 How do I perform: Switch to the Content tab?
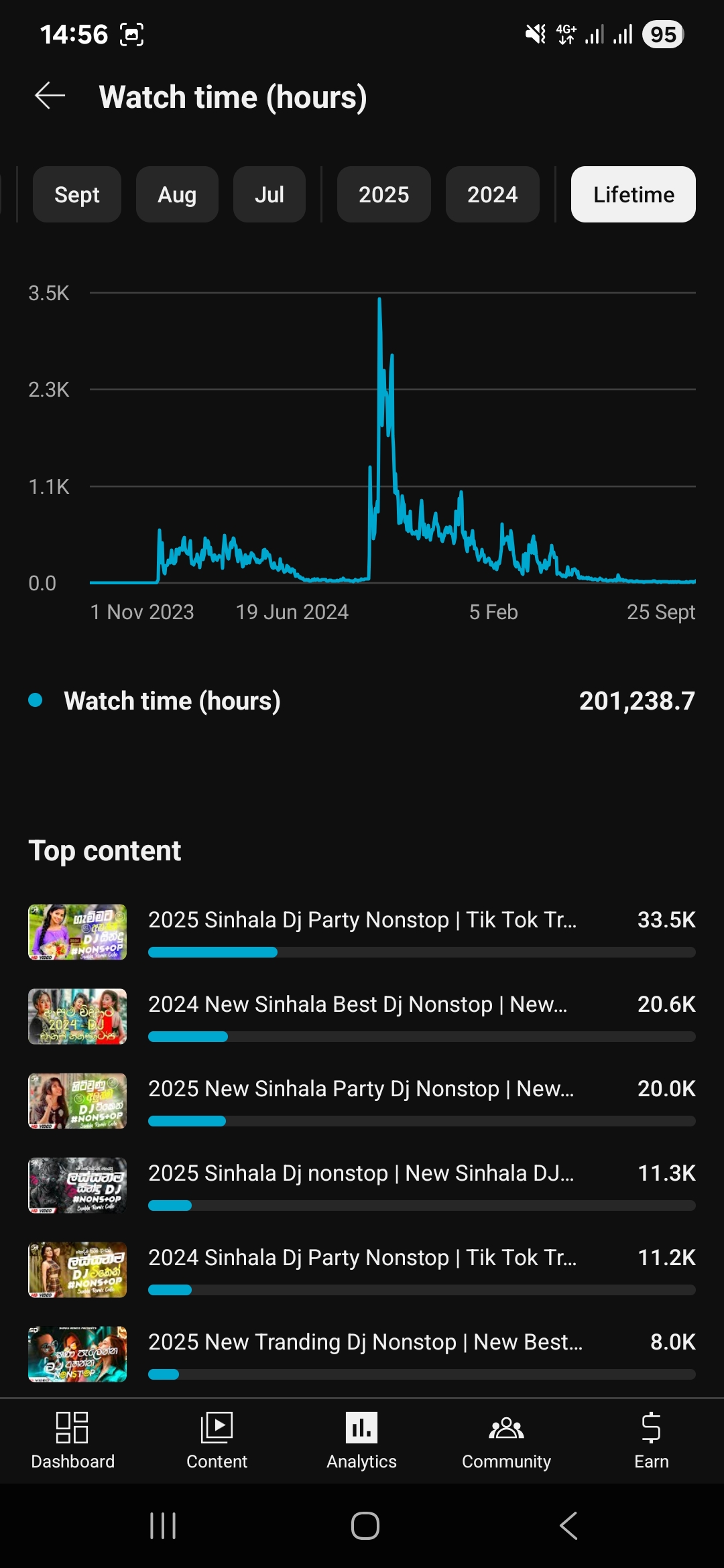(217, 1441)
